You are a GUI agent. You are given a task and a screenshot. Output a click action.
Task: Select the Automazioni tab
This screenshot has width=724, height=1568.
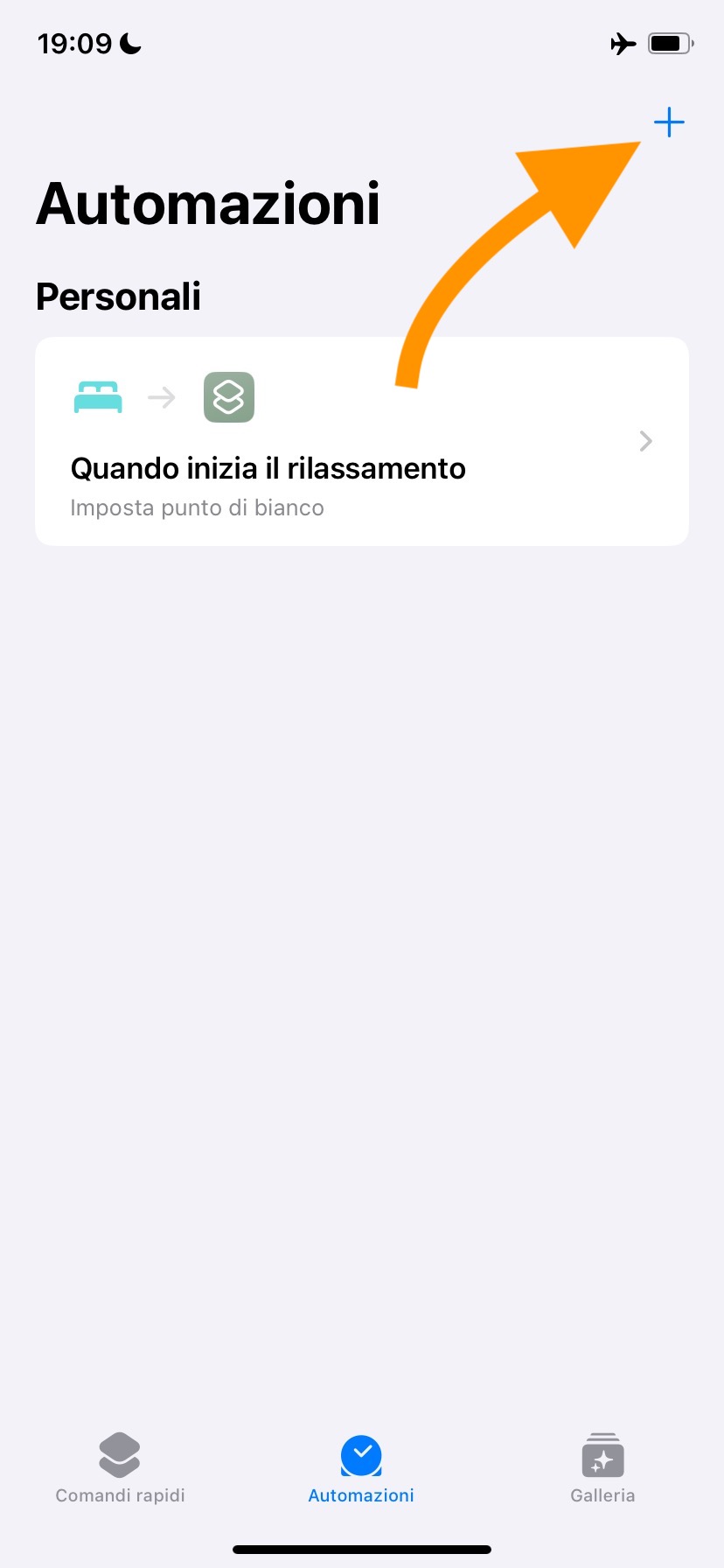tap(361, 1468)
